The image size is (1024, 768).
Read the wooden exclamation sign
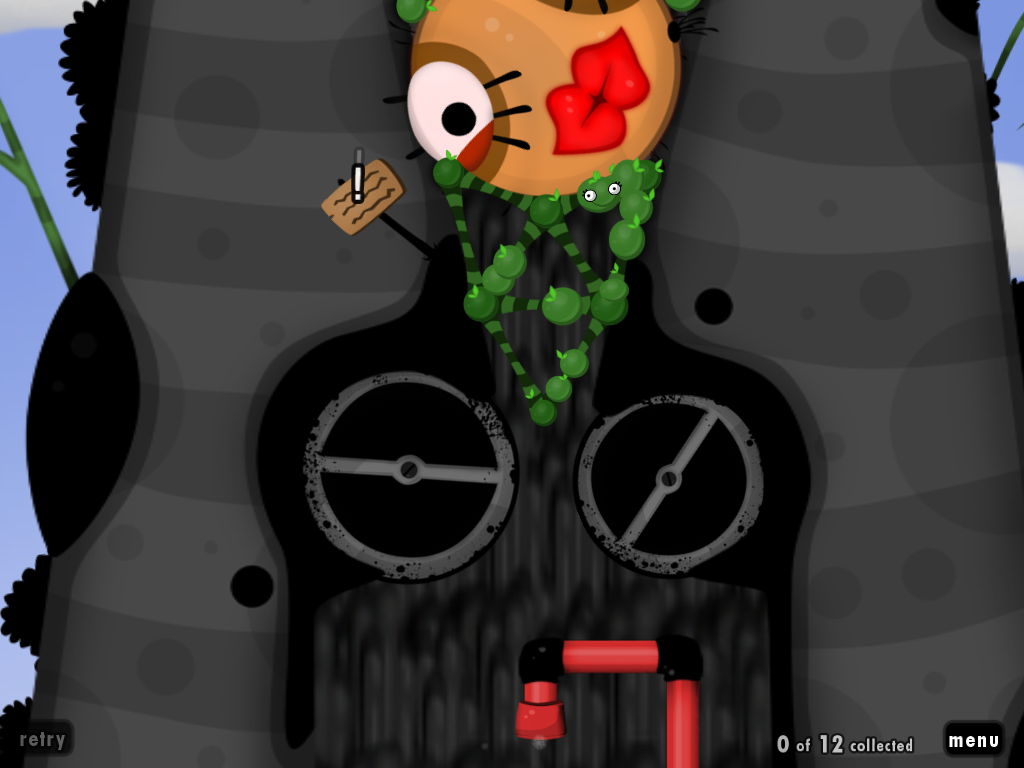[363, 195]
